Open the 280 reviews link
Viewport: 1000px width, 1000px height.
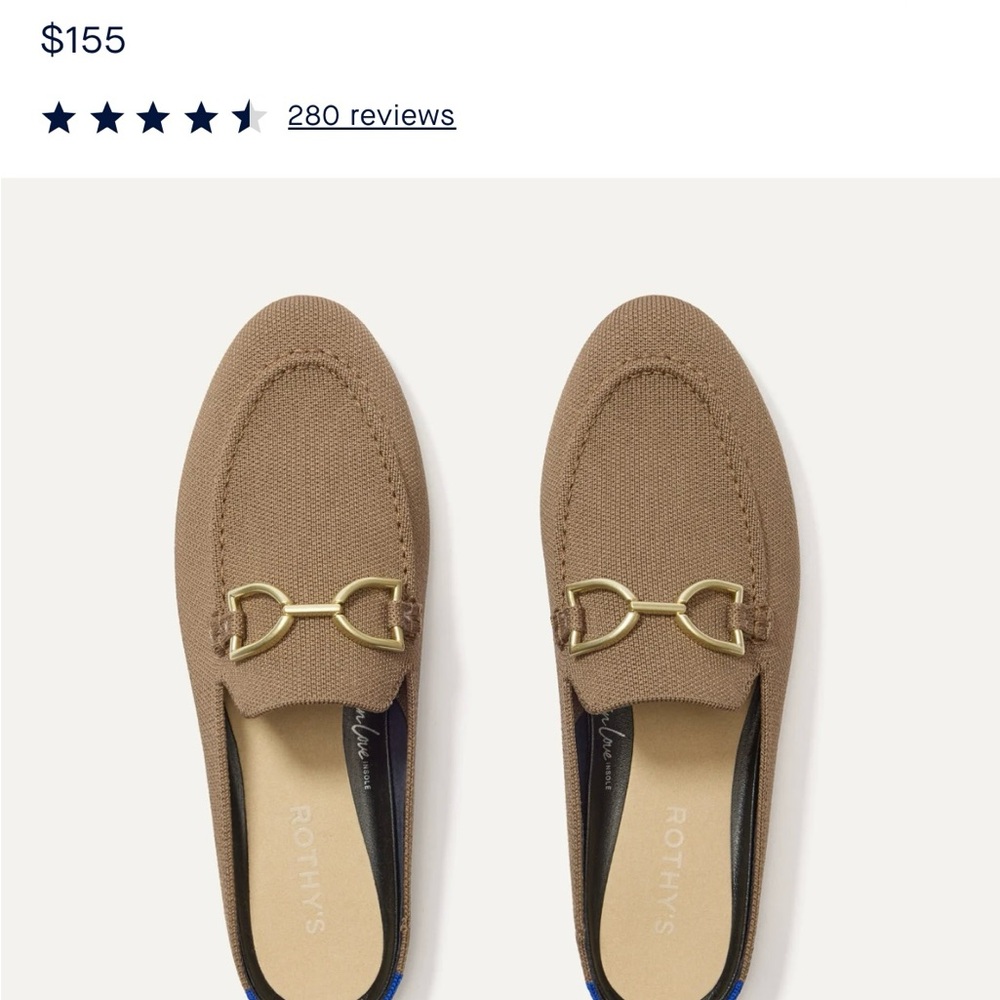coord(371,116)
